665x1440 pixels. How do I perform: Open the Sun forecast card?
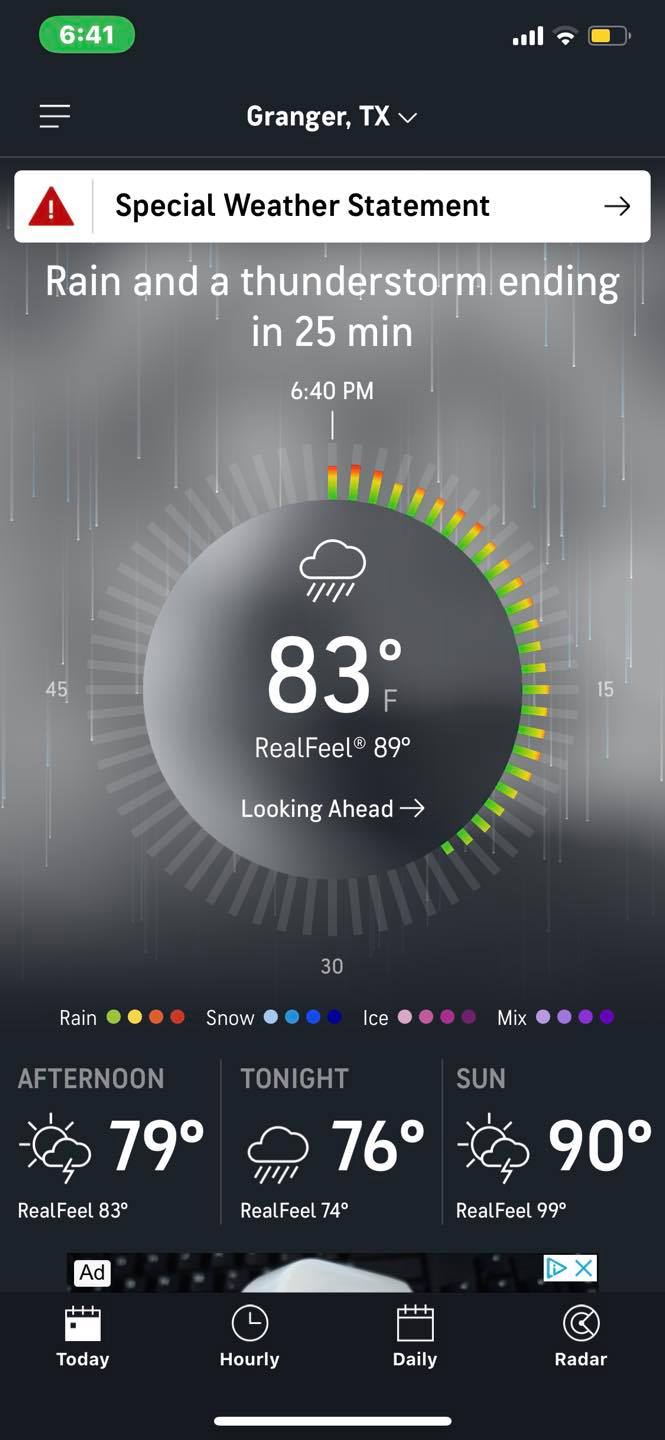pyautogui.click(x=553, y=1143)
